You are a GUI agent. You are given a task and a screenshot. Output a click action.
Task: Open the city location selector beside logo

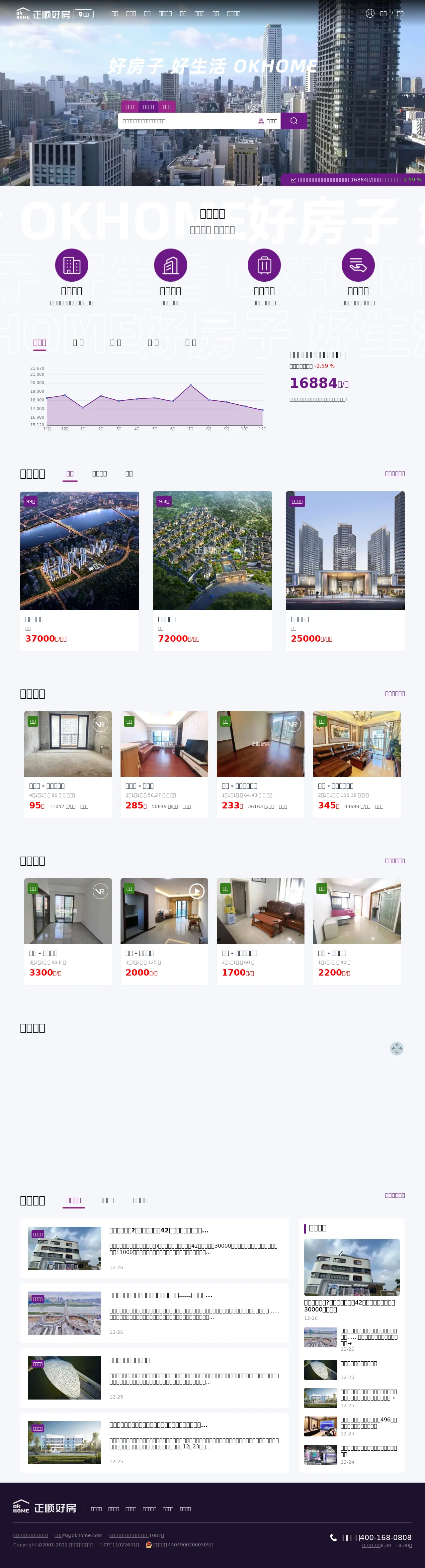tap(83, 14)
